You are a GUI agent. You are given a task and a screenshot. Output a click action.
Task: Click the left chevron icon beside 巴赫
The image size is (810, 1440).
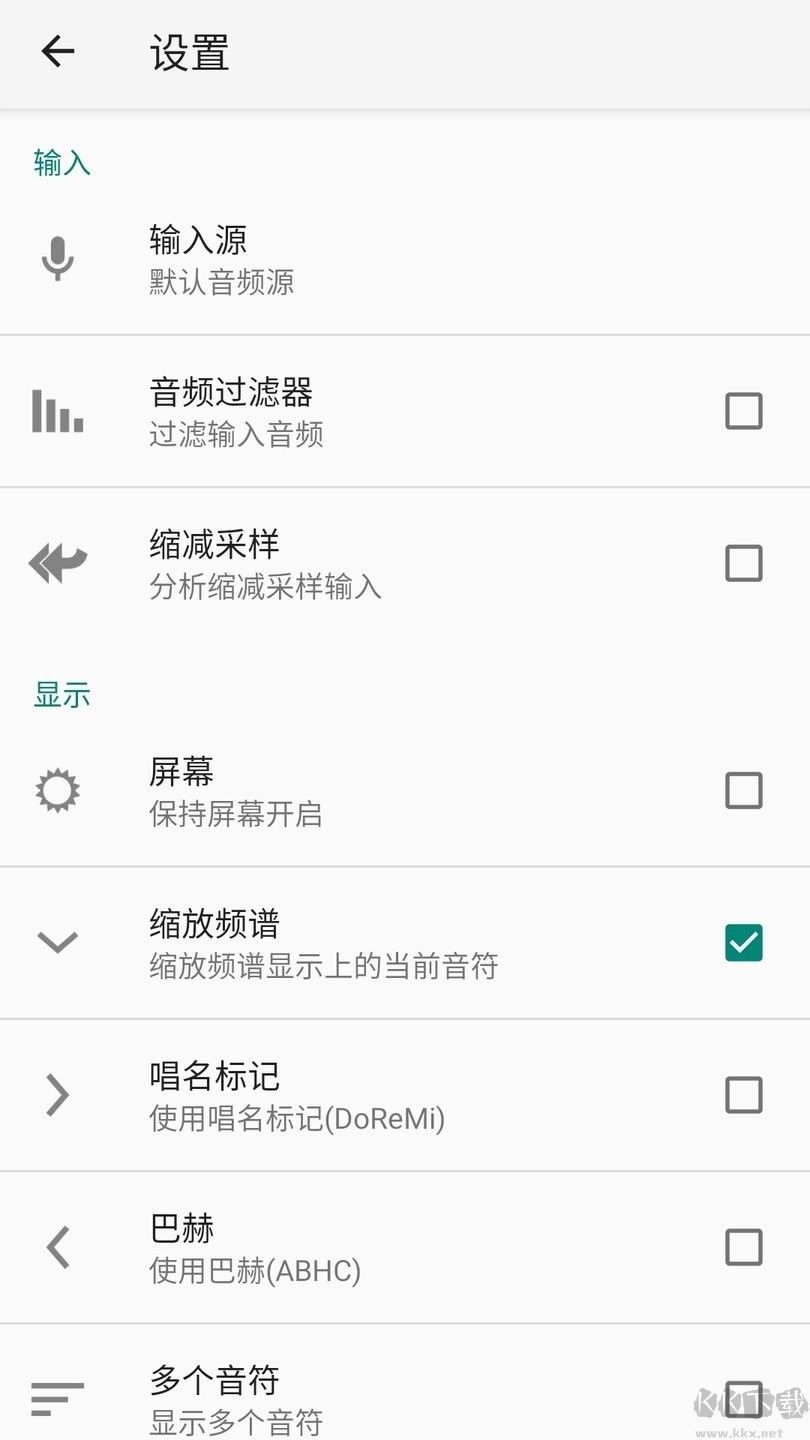click(x=57, y=1247)
